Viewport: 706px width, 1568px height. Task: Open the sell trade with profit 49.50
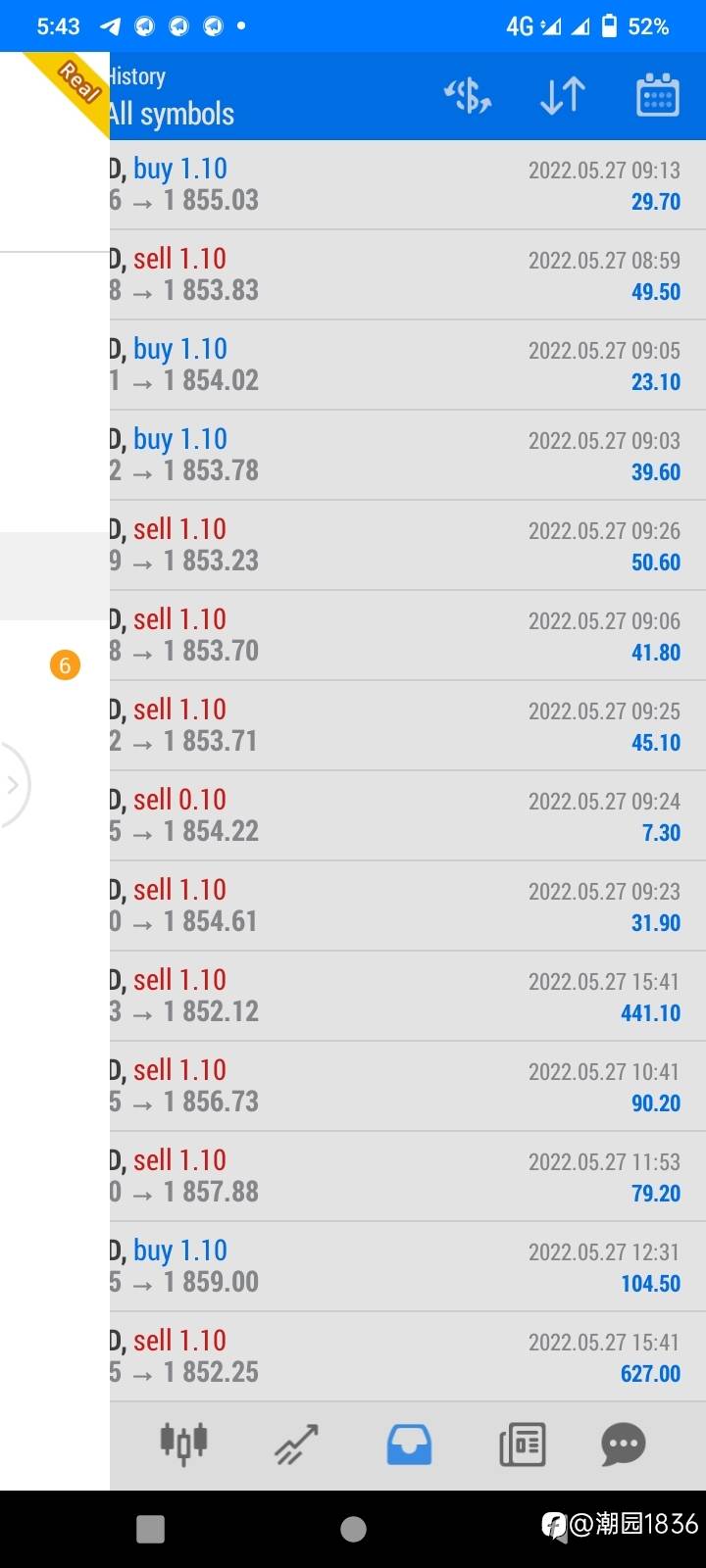pyautogui.click(x=408, y=275)
